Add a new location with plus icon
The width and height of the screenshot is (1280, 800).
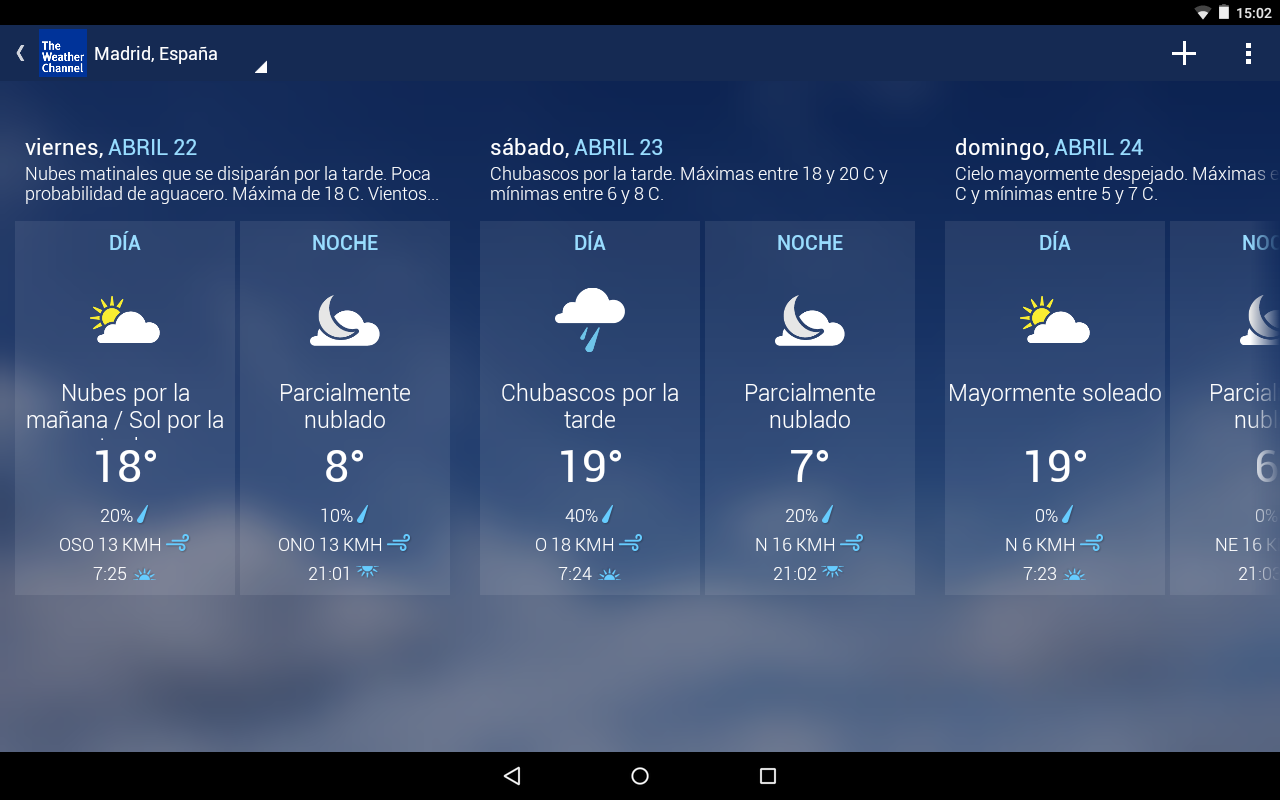point(1184,54)
